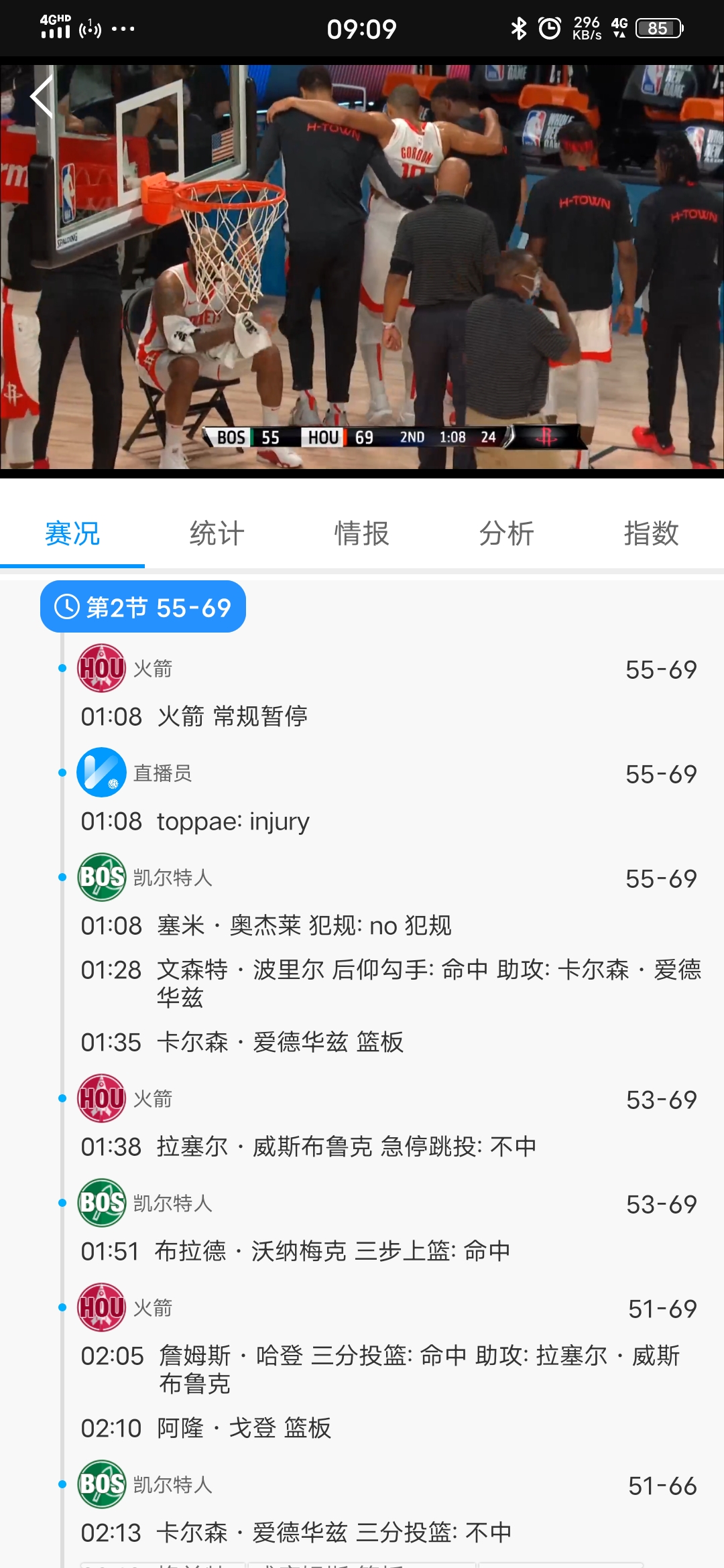Screen dimensions: 724x1568
Task: Tap the 第2节 55-69 quarter chip
Action: coord(143,607)
